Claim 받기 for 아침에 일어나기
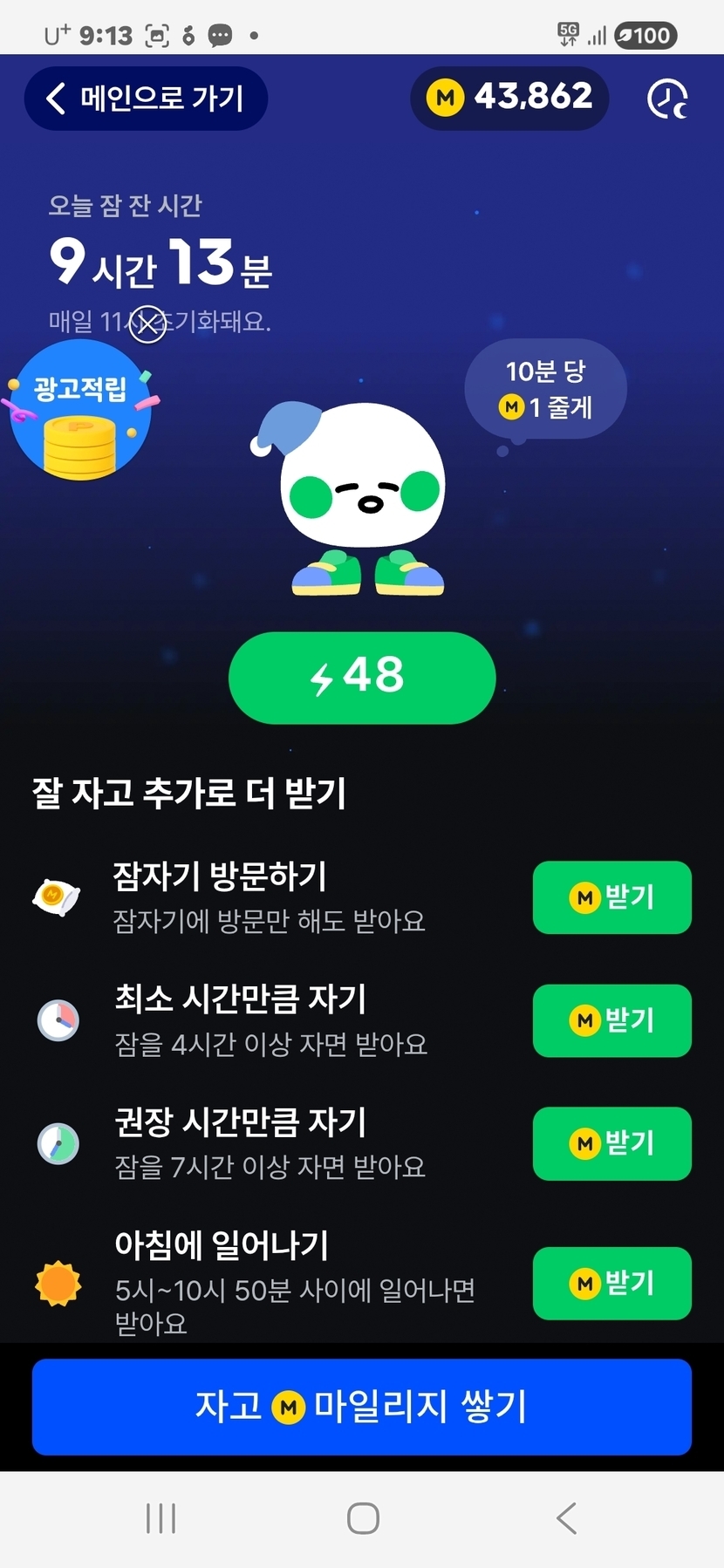The image size is (724, 1568). 611,1283
